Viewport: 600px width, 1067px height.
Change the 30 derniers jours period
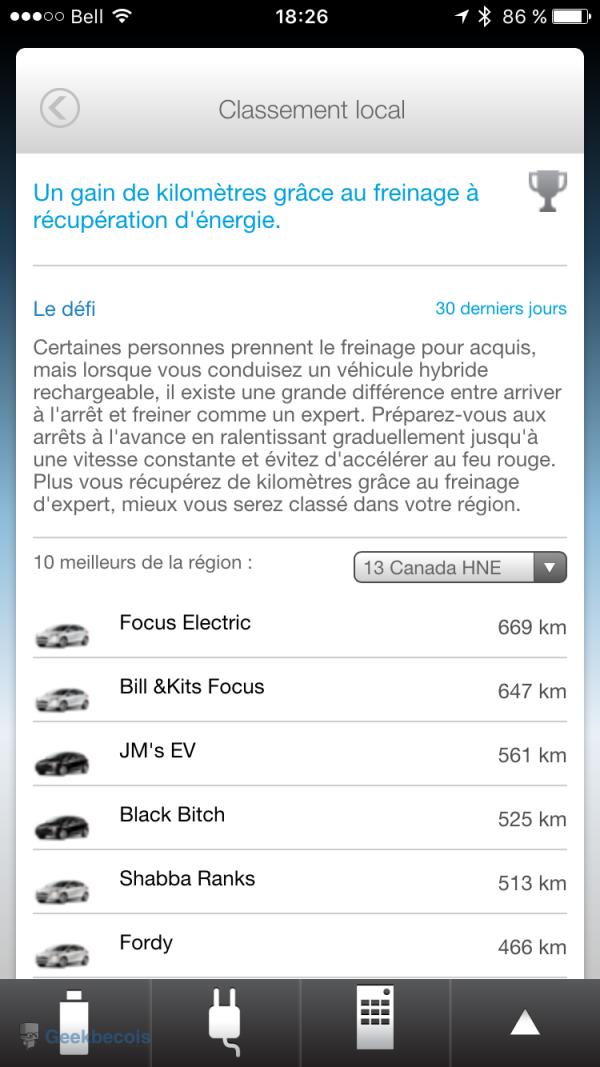point(500,309)
